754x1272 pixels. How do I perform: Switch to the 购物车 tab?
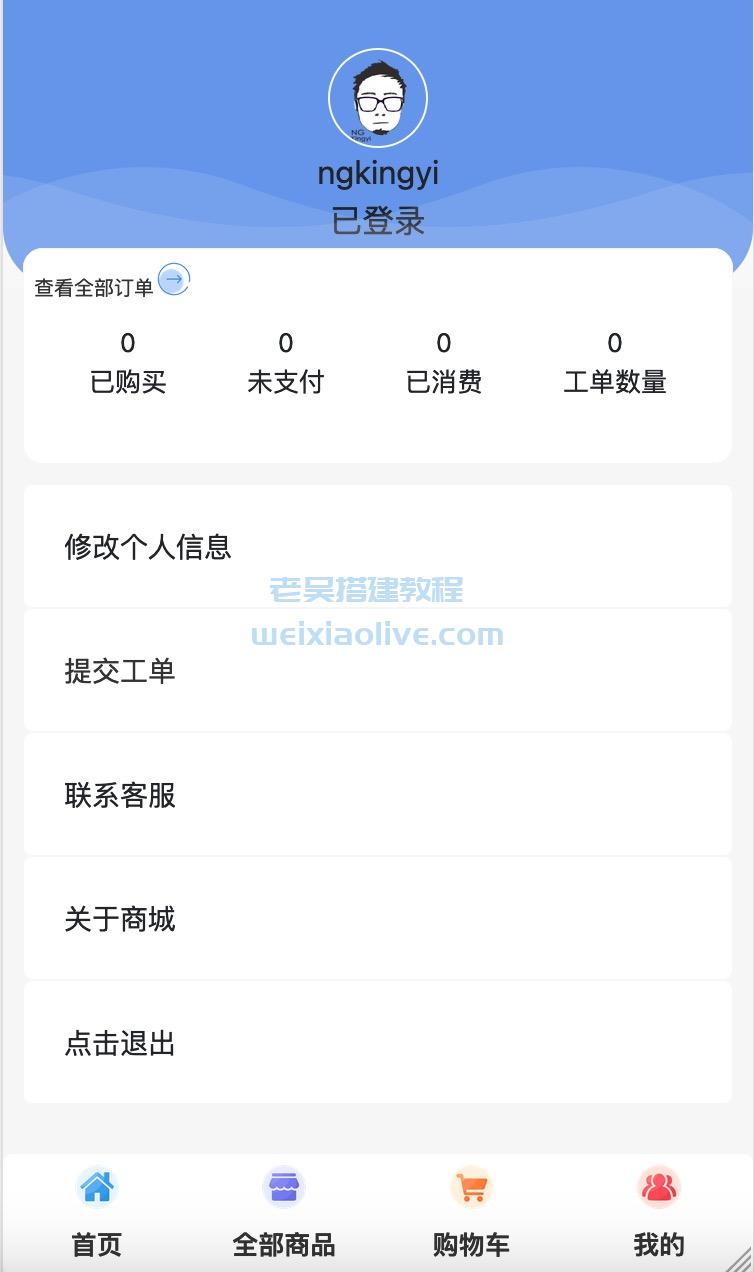point(470,1246)
